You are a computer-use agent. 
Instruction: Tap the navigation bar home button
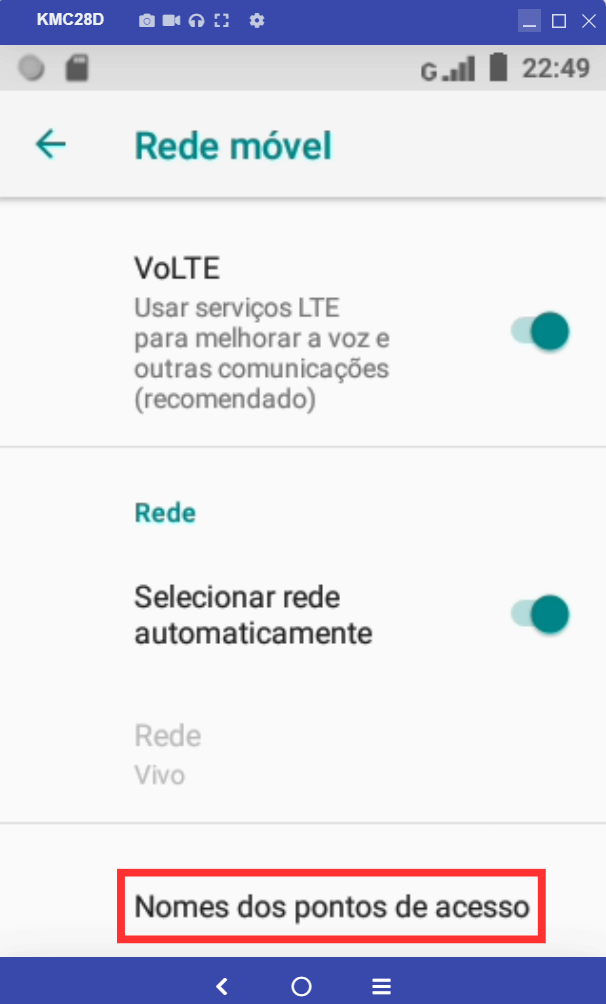[x=301, y=986]
